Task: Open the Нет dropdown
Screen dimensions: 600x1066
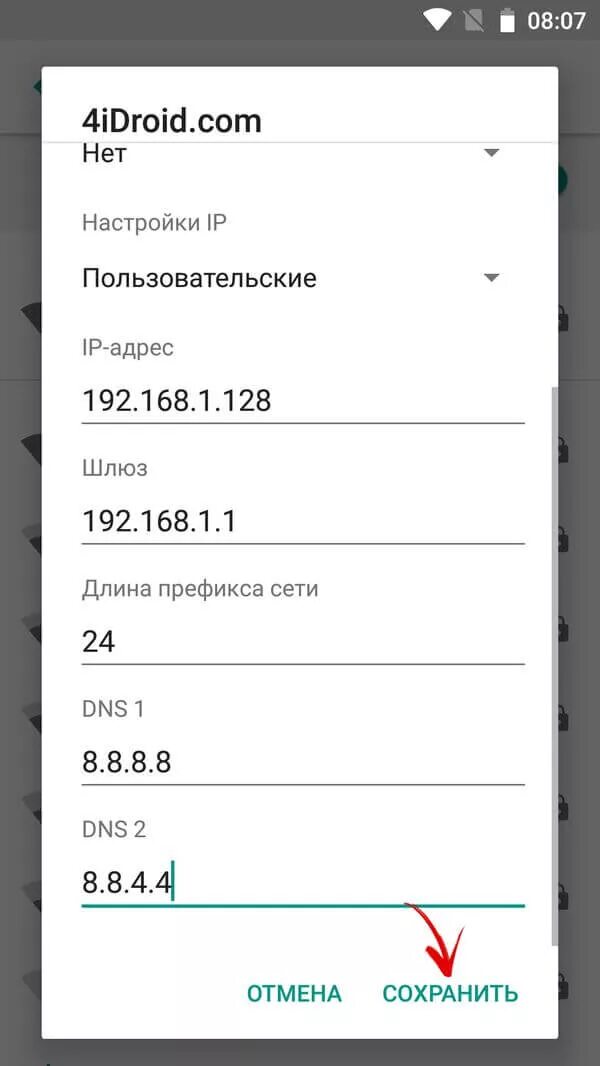Action: click(292, 154)
